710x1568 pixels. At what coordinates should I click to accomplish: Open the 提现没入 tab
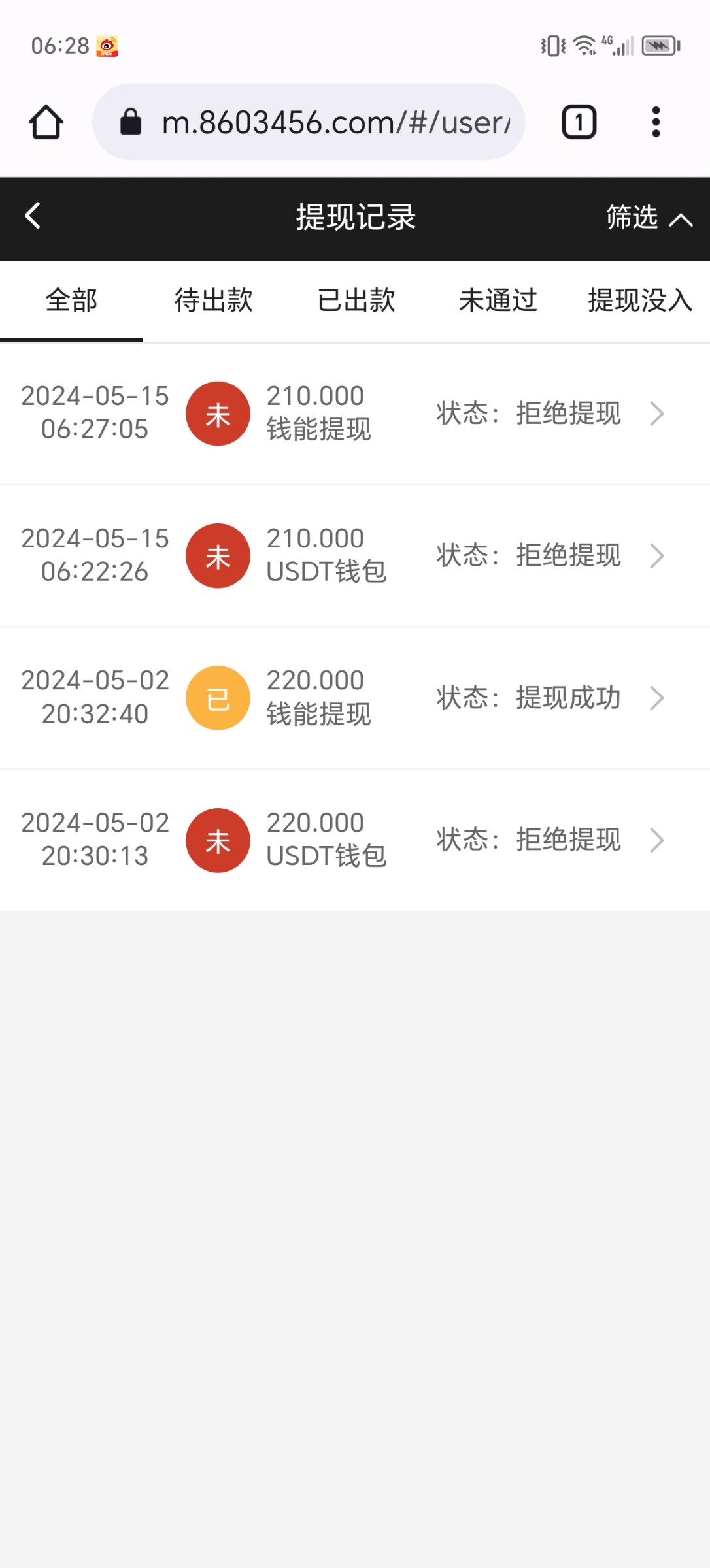639,301
